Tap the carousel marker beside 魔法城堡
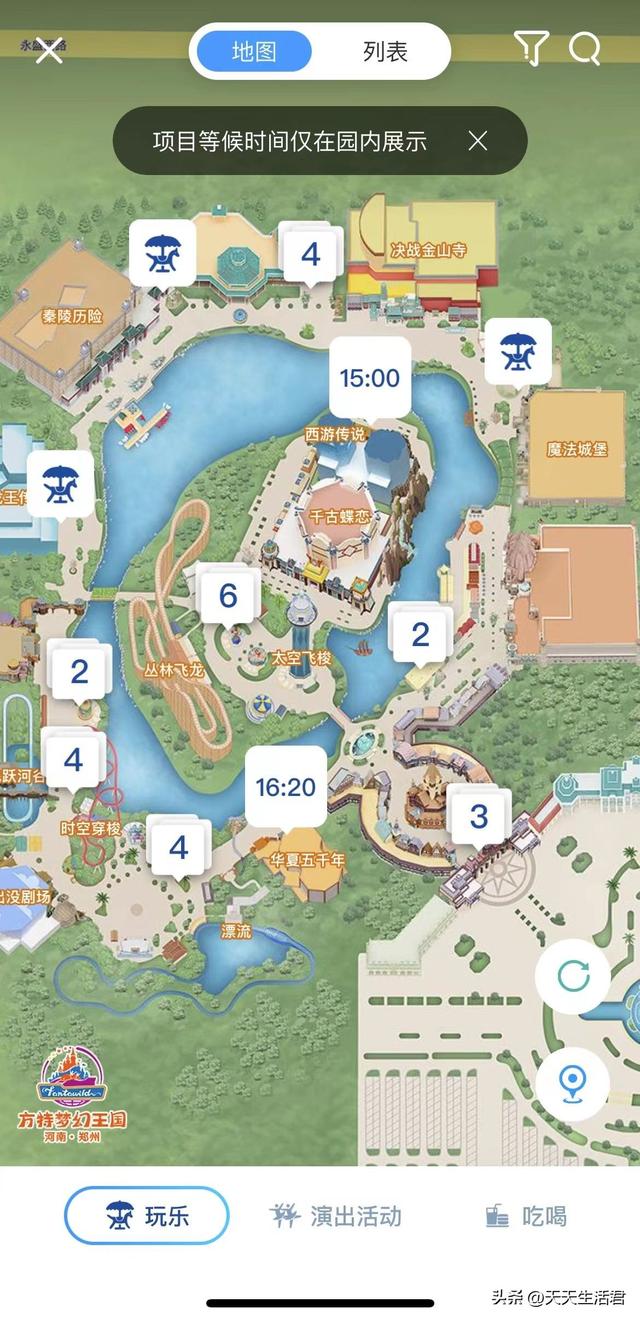This screenshot has width=640, height=1320. click(x=518, y=352)
